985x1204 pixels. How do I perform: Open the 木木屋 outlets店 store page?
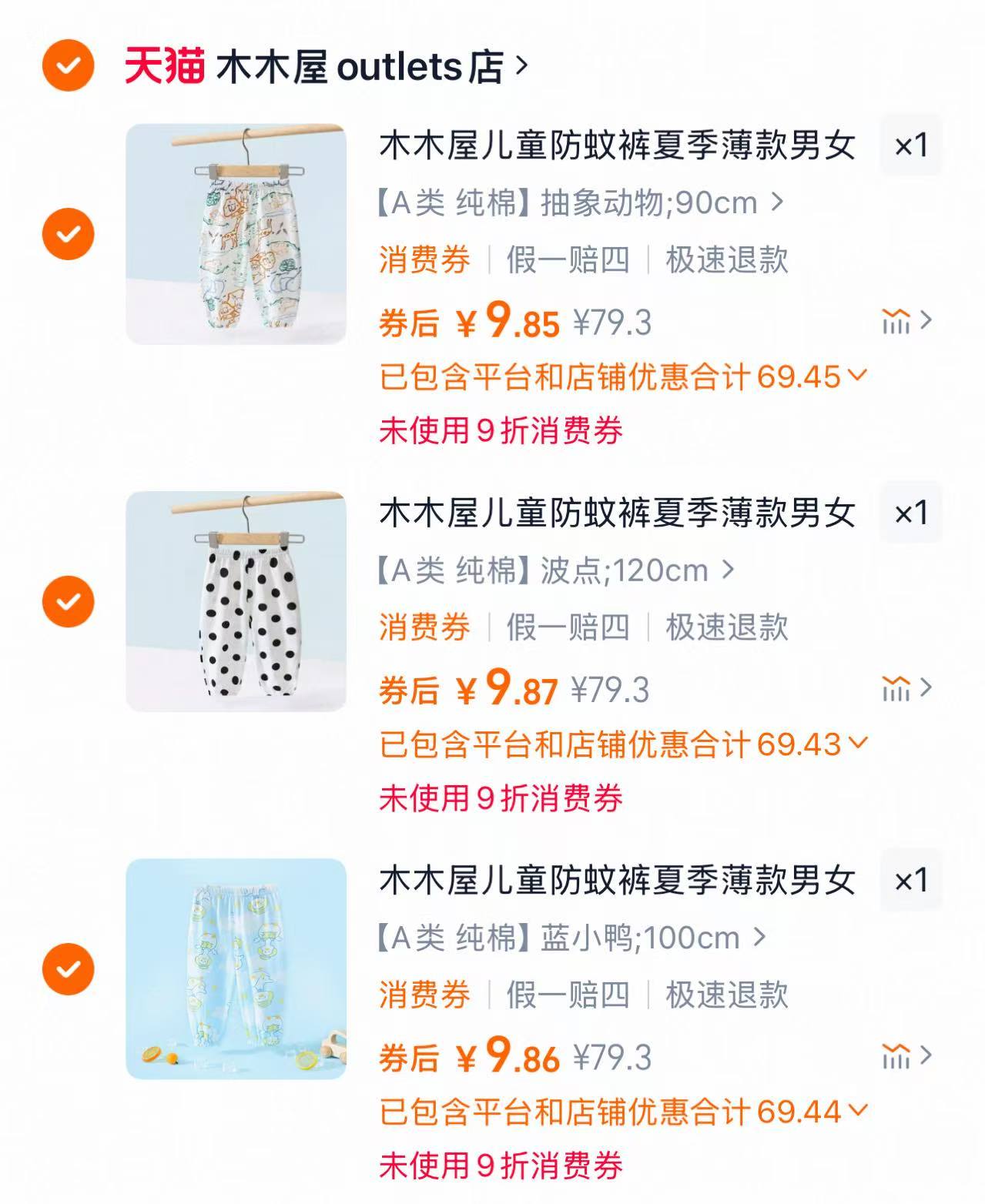coord(362,68)
